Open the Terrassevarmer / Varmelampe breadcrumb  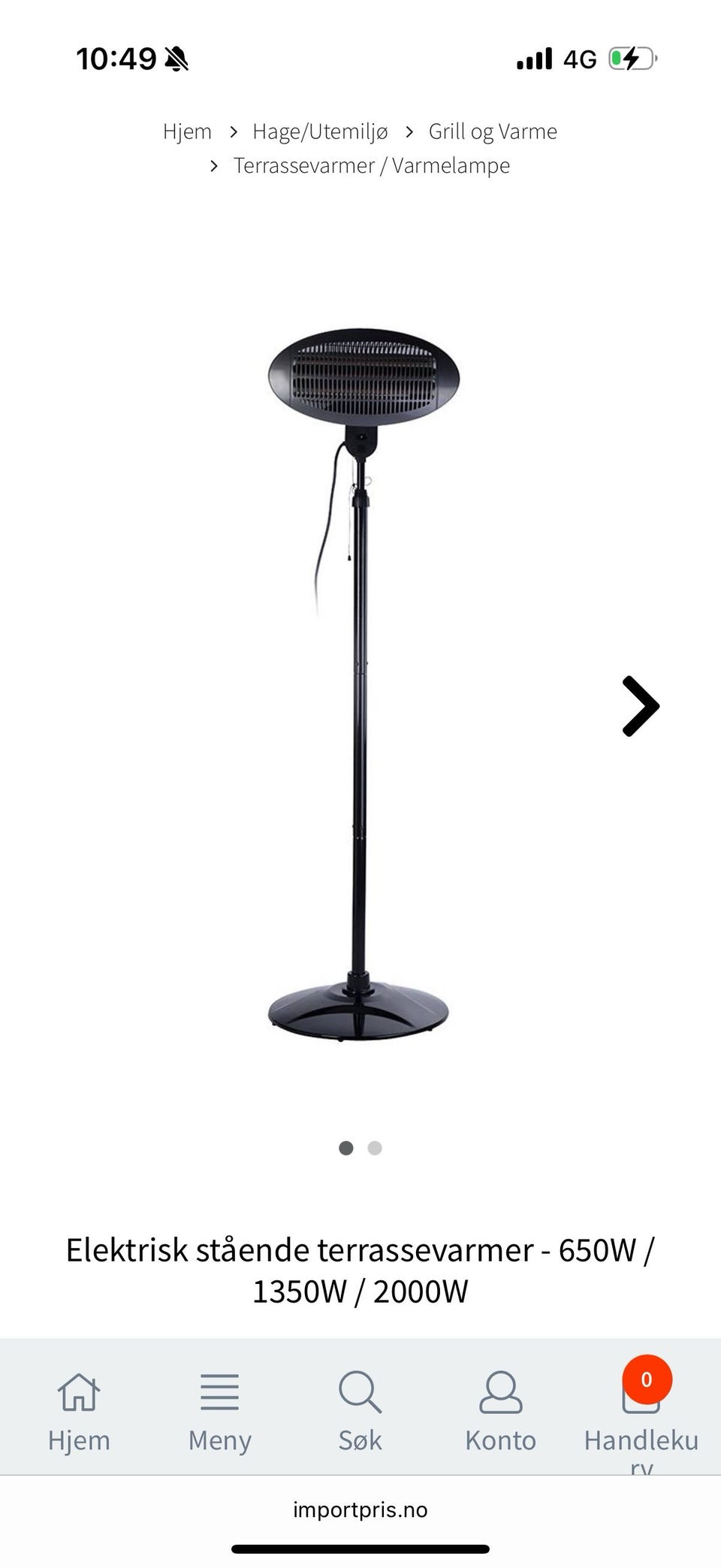tap(371, 165)
